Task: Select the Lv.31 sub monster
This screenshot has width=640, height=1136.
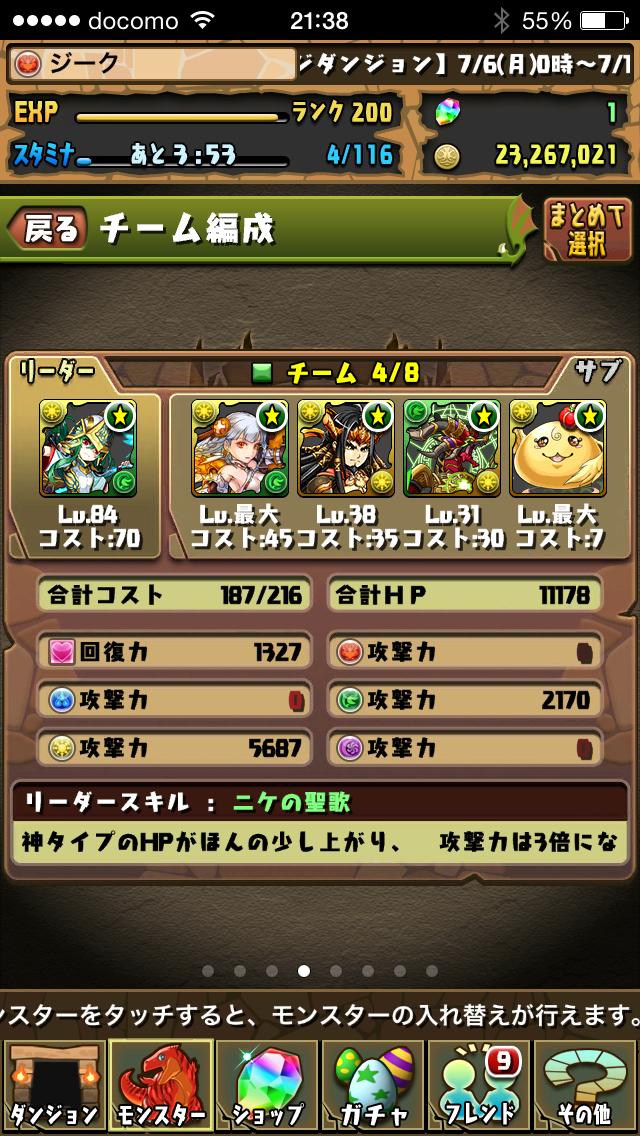Action: pyautogui.click(x=449, y=448)
